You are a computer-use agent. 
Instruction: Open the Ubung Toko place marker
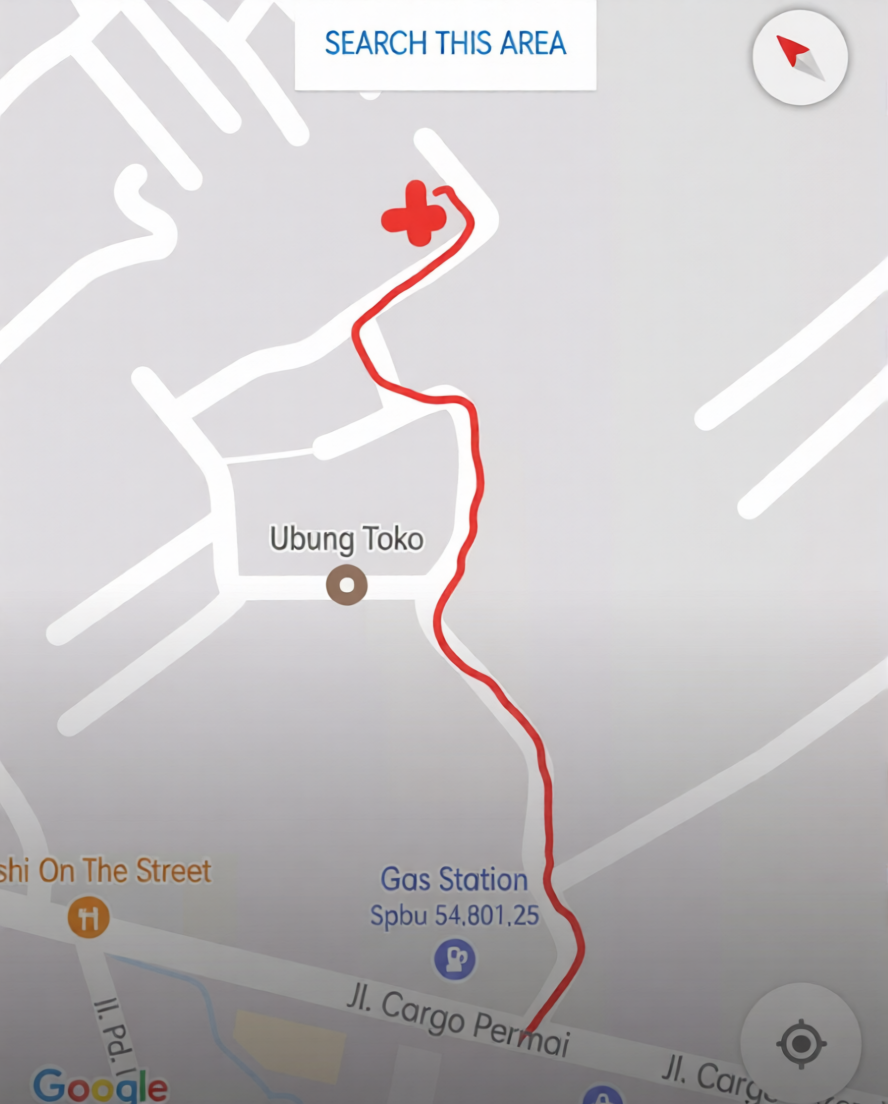pos(347,585)
